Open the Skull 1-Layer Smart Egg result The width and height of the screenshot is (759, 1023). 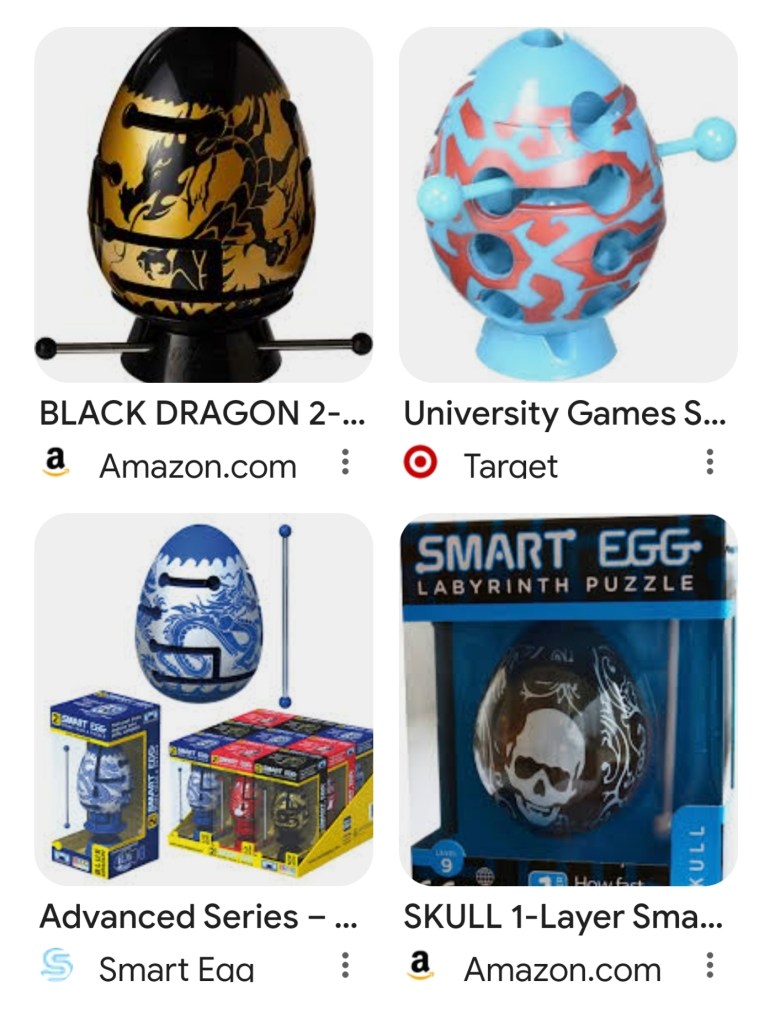point(568,699)
